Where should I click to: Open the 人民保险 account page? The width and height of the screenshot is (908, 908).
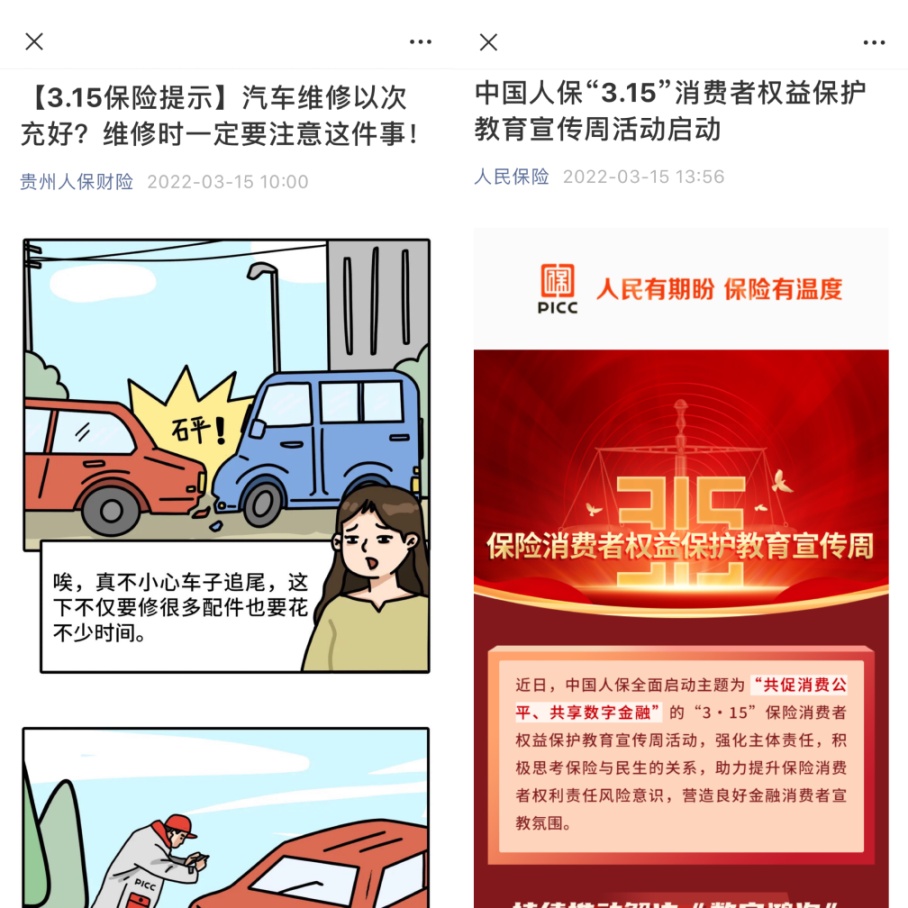point(511,176)
